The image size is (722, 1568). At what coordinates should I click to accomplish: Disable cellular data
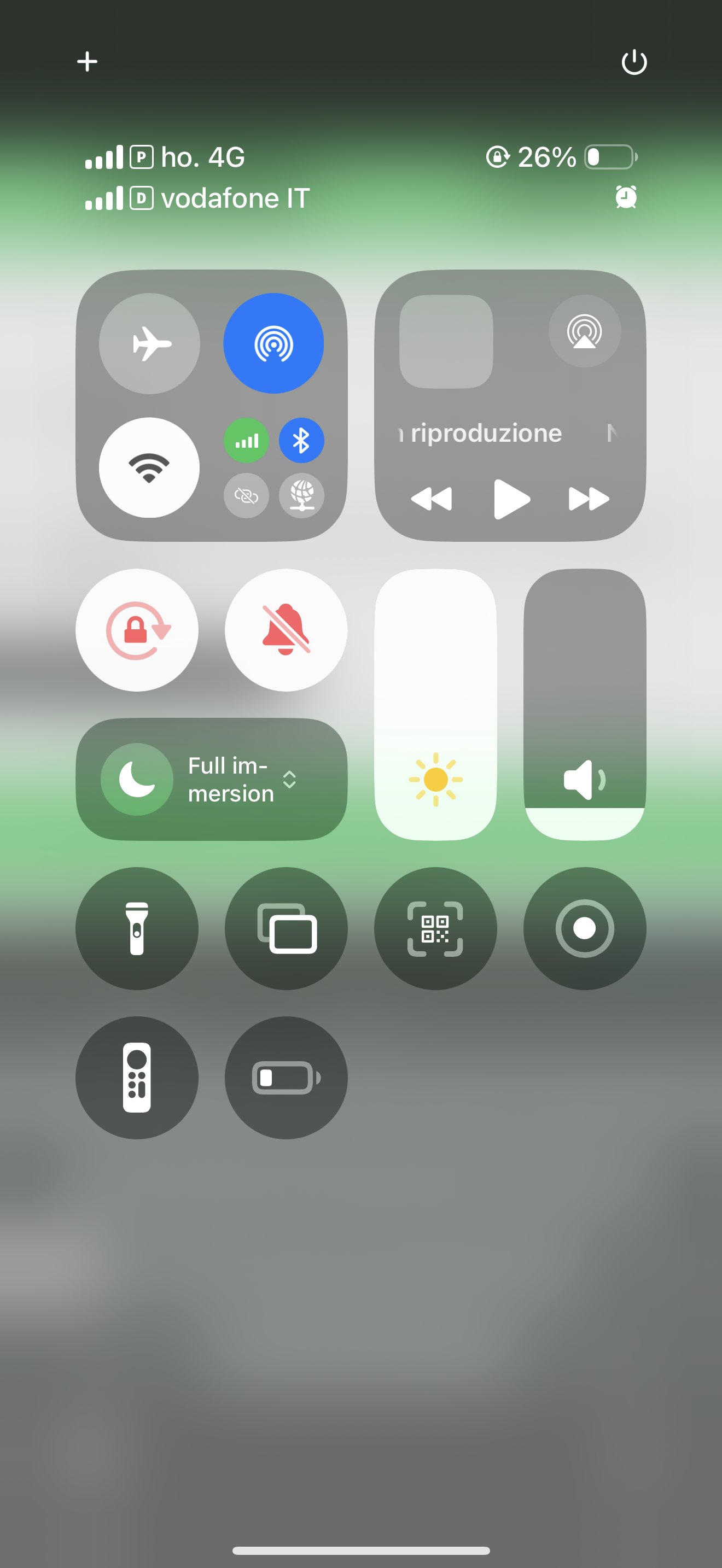coord(246,440)
